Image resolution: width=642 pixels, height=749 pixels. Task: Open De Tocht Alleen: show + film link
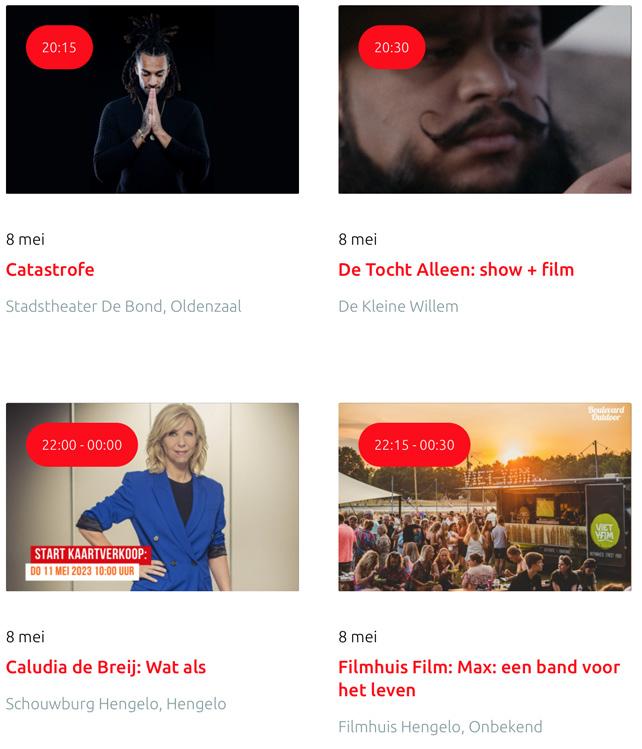click(x=456, y=269)
